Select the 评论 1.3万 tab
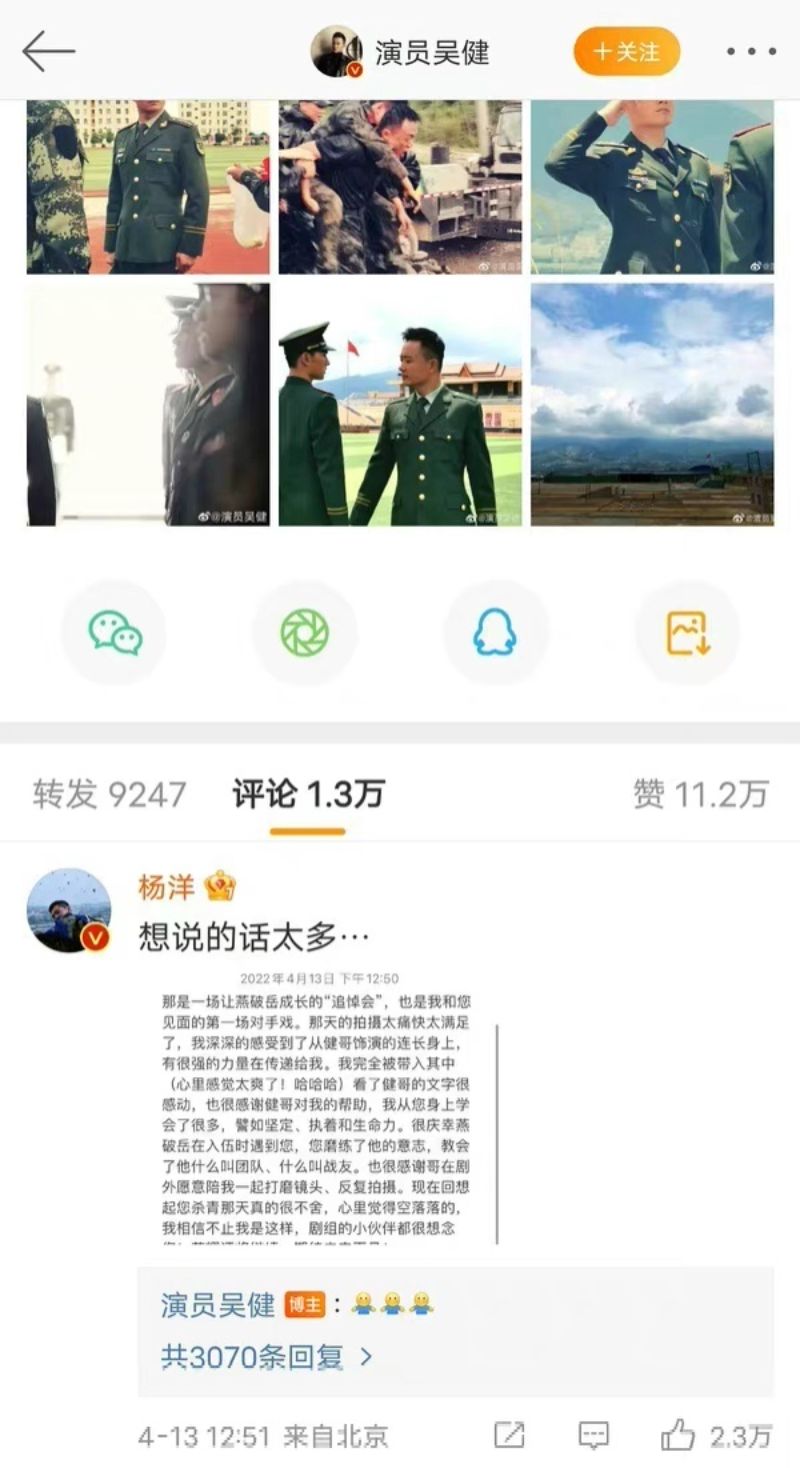Image resolution: width=800 pixels, height=1468 pixels. 308,794
